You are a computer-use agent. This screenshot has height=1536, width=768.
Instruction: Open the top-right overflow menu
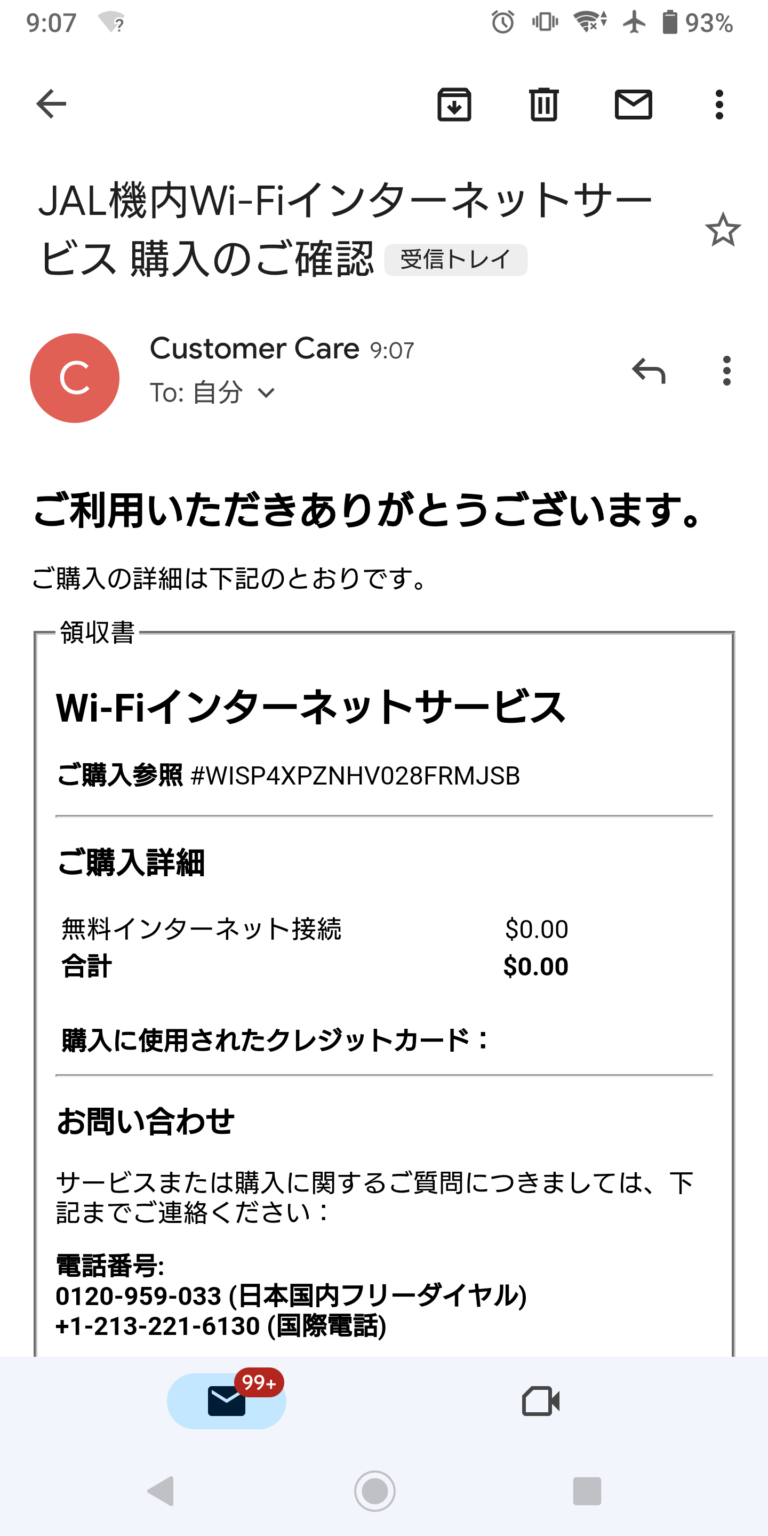coord(719,104)
